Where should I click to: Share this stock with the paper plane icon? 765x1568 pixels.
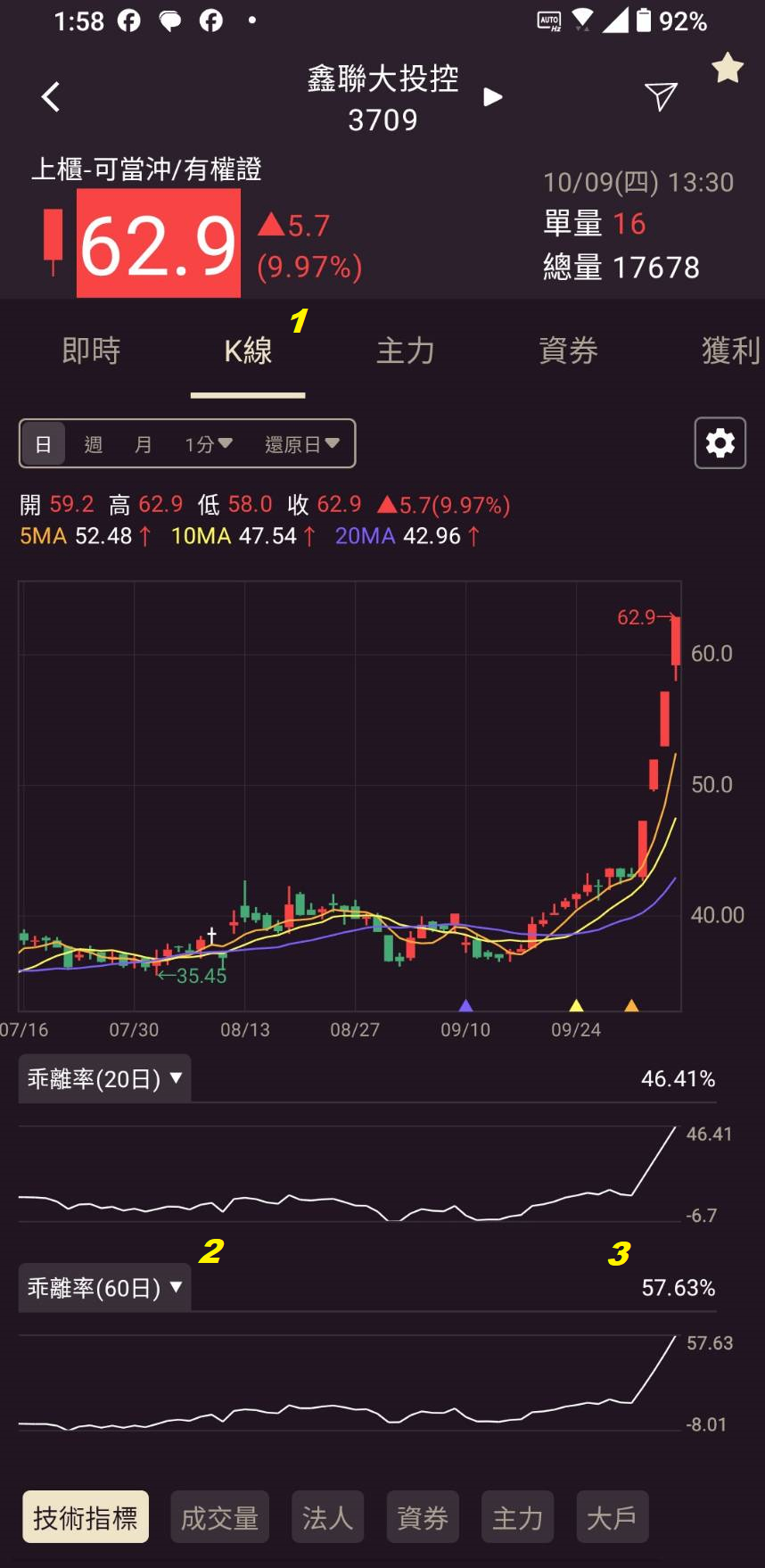661,96
